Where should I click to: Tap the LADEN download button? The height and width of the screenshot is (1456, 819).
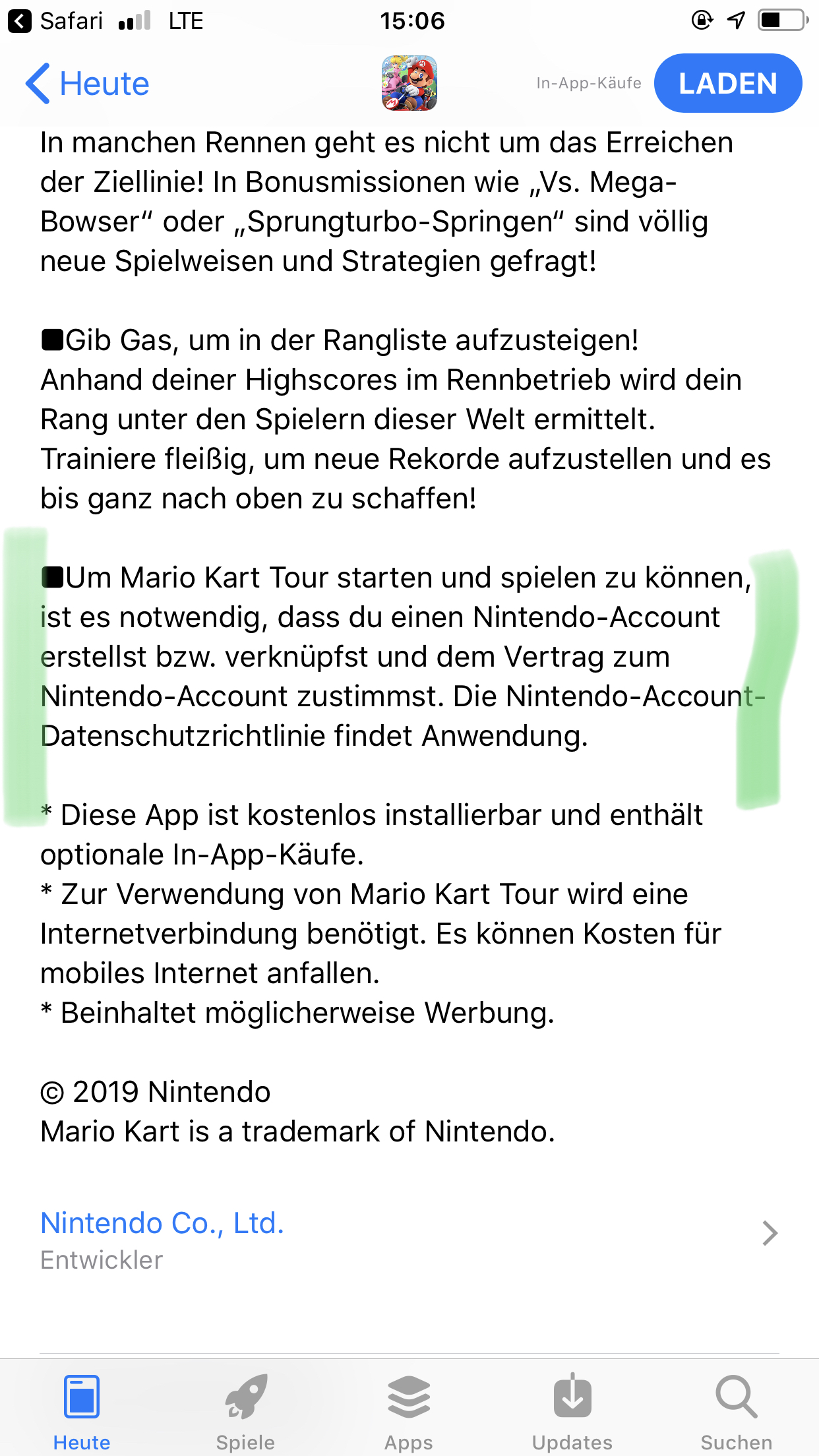pos(728,83)
